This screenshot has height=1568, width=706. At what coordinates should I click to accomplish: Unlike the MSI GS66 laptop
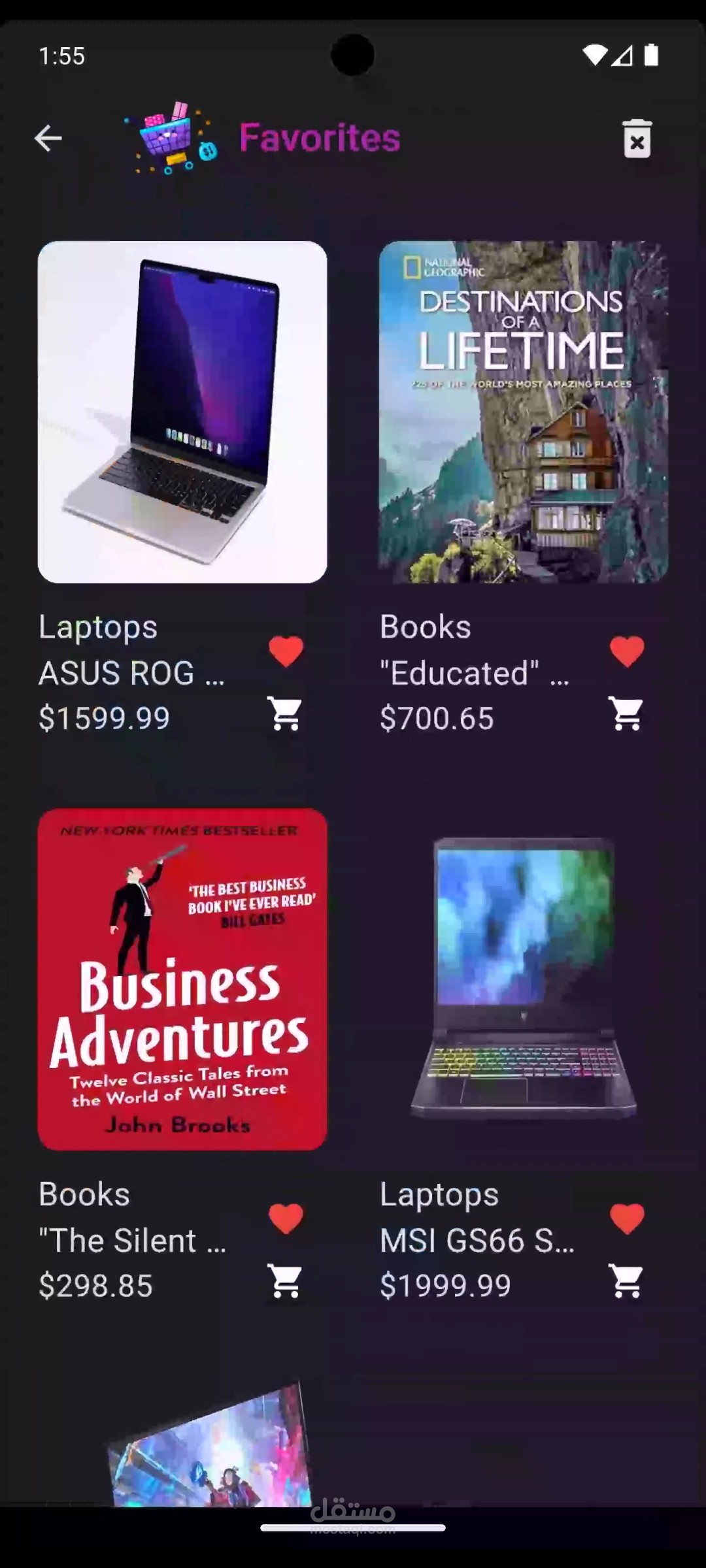[x=627, y=1218]
